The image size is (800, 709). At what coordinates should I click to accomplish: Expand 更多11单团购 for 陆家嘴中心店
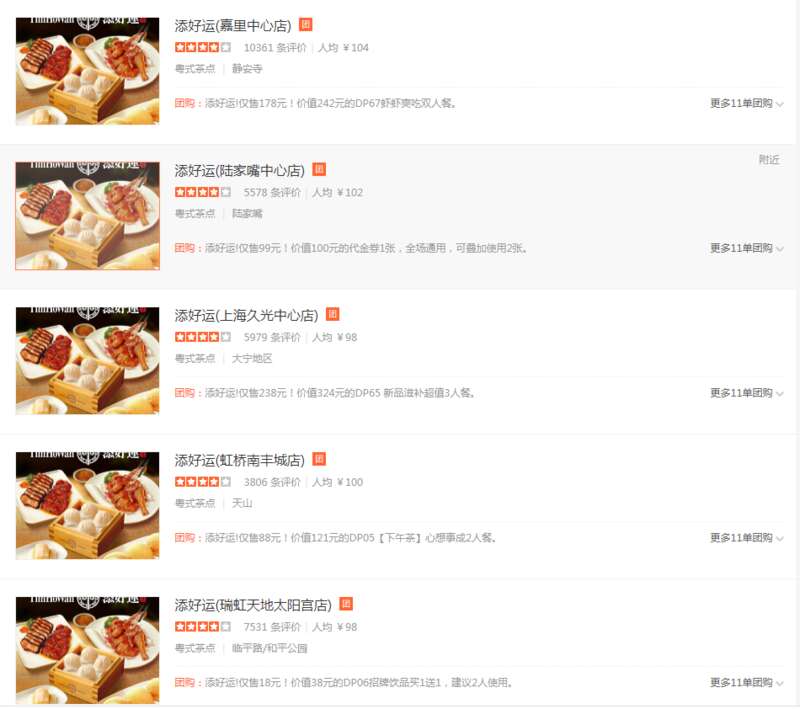click(x=746, y=248)
